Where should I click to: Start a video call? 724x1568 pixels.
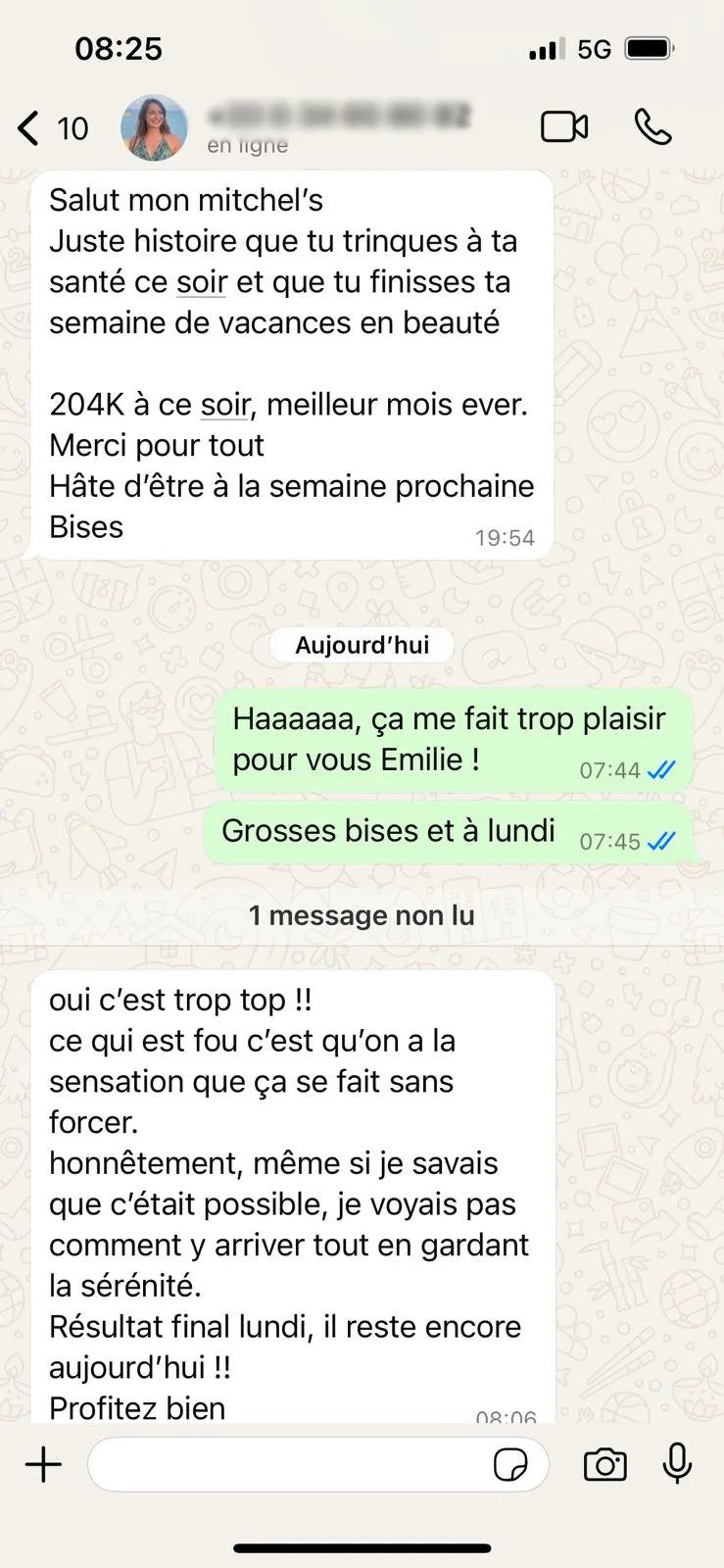[564, 127]
